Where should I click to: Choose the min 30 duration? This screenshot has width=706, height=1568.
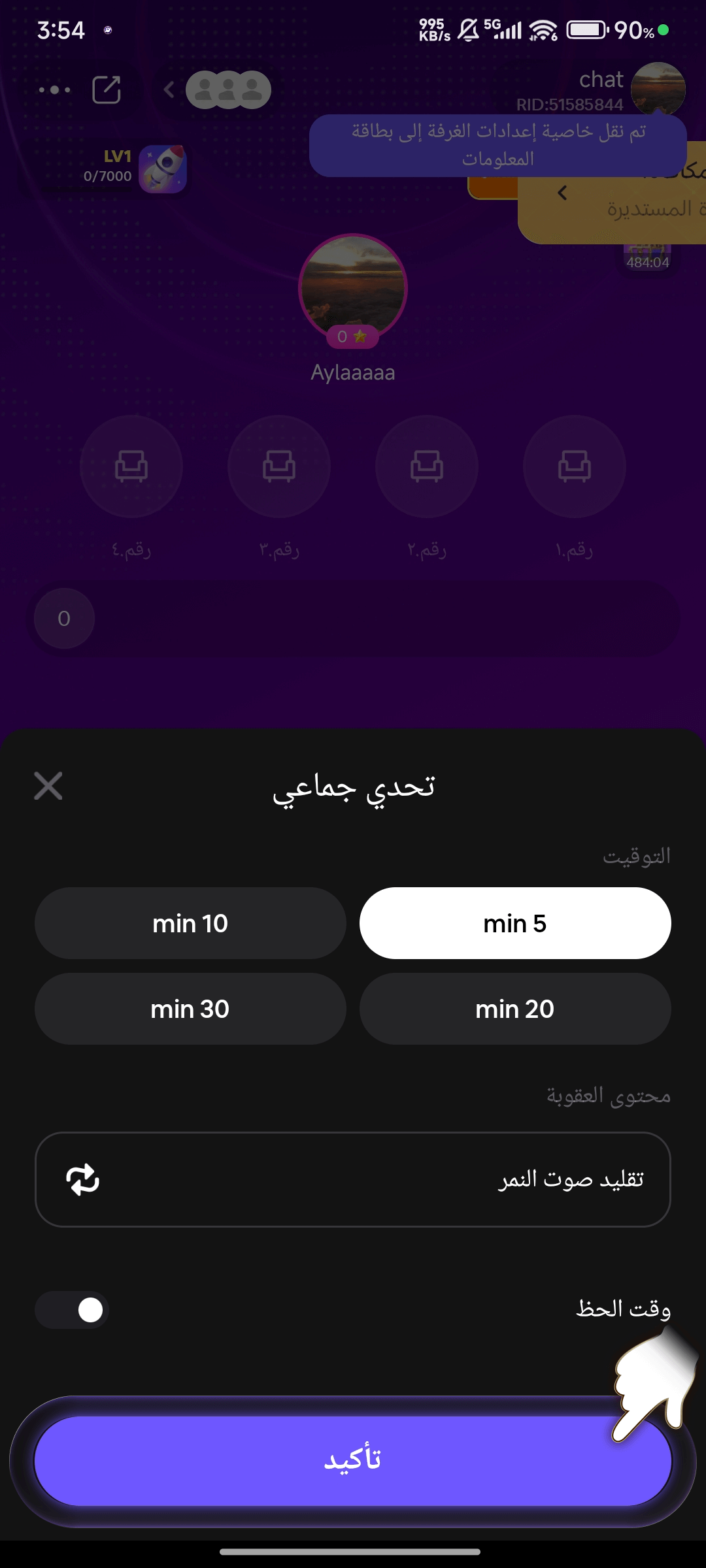tap(190, 1009)
